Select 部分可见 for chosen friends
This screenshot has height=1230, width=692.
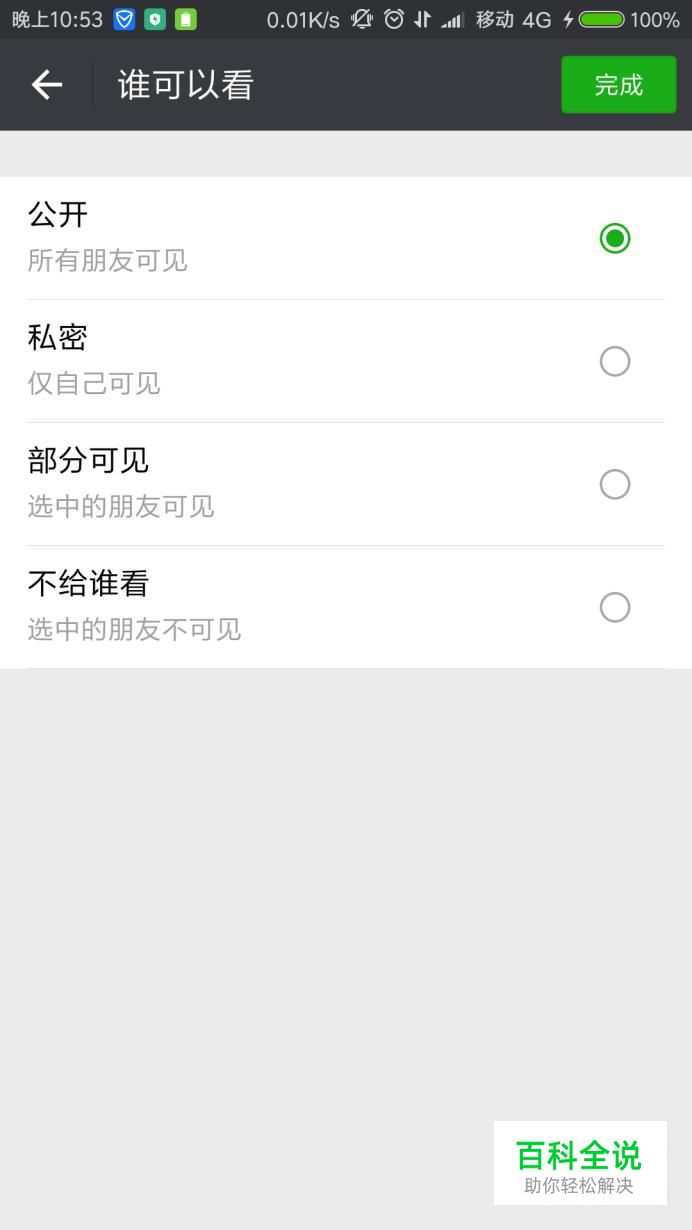346,484
